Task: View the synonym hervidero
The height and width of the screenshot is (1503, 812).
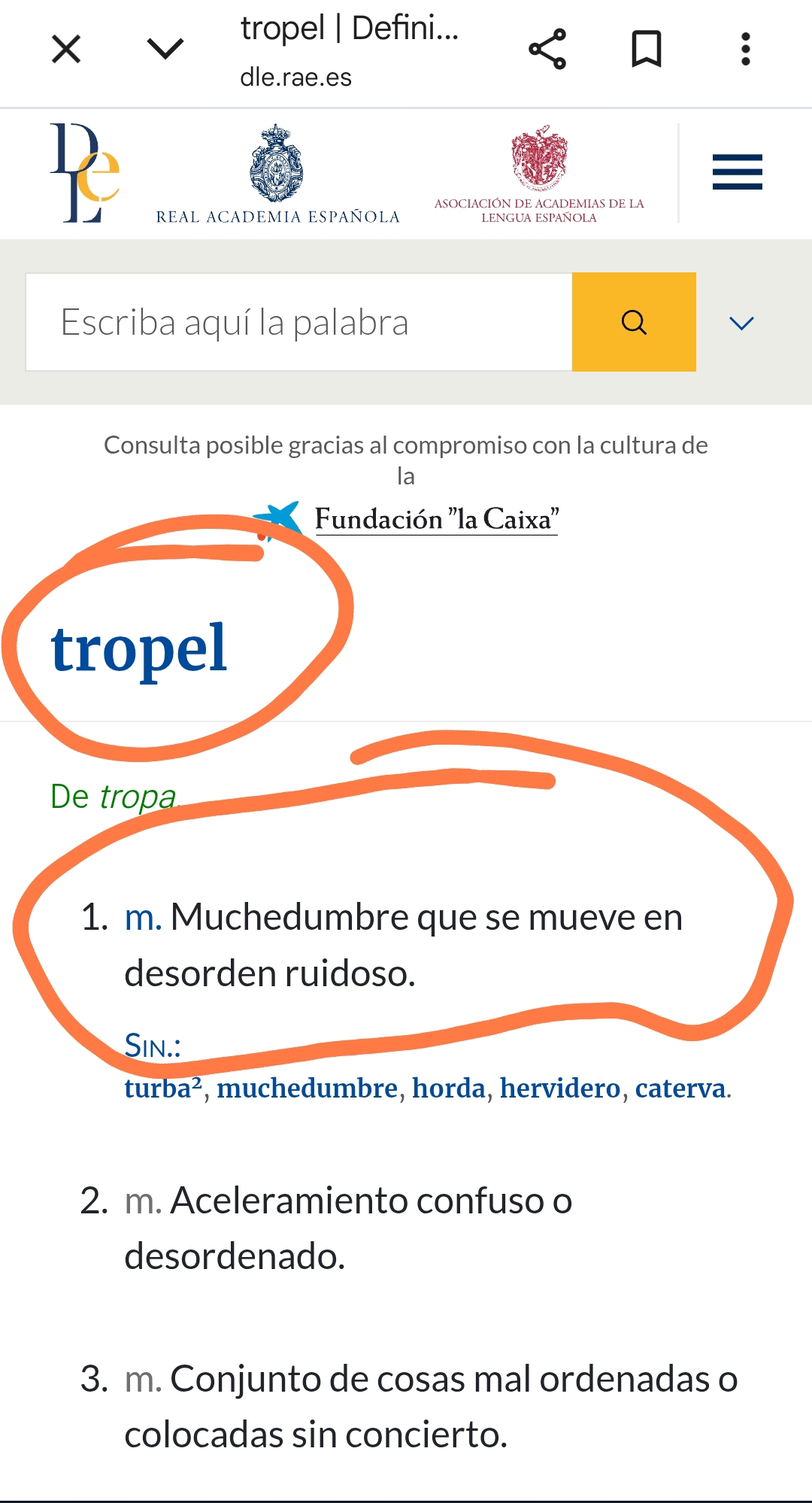Action: 559,1089
